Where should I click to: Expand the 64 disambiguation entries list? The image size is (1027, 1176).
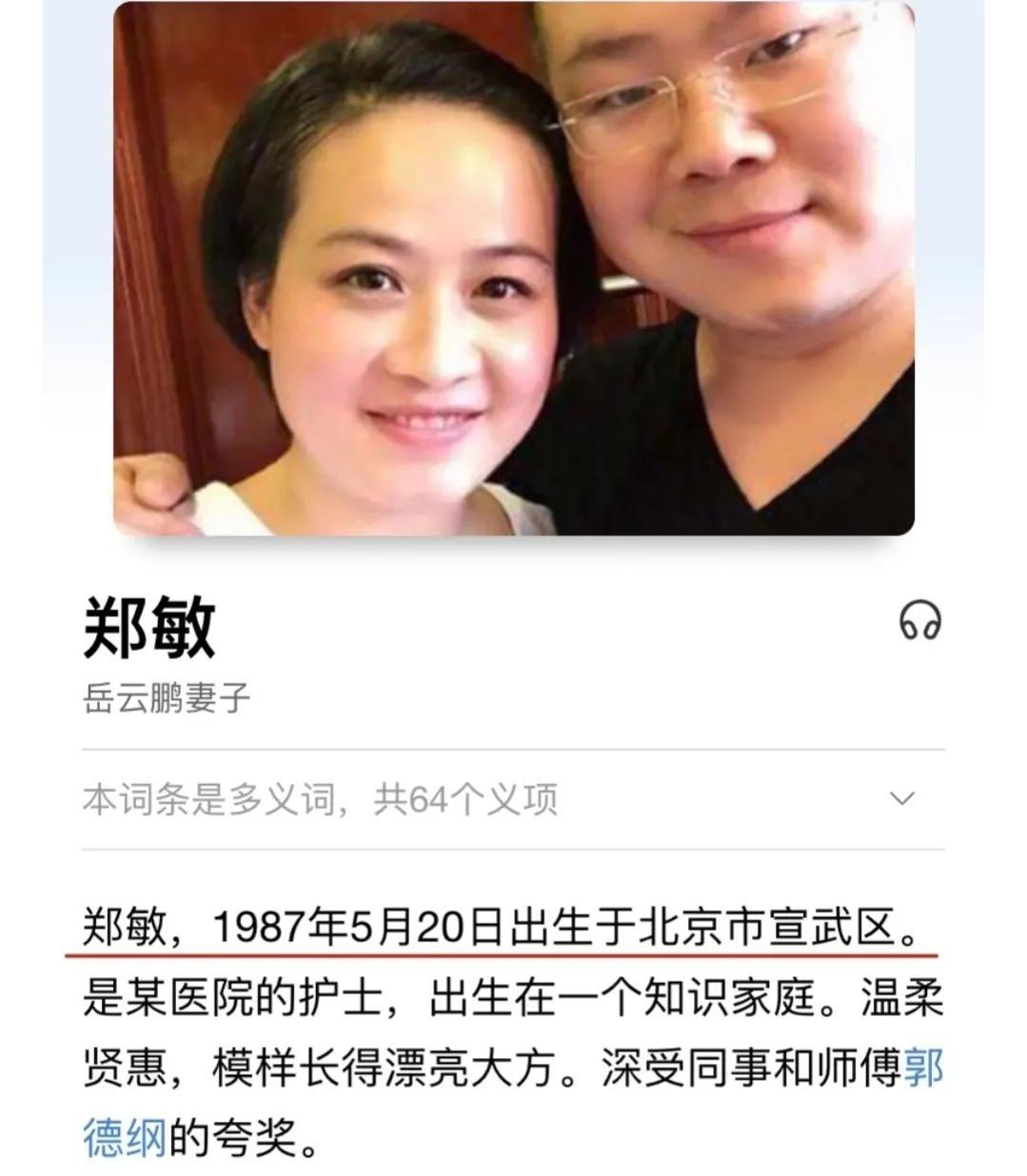click(900, 798)
